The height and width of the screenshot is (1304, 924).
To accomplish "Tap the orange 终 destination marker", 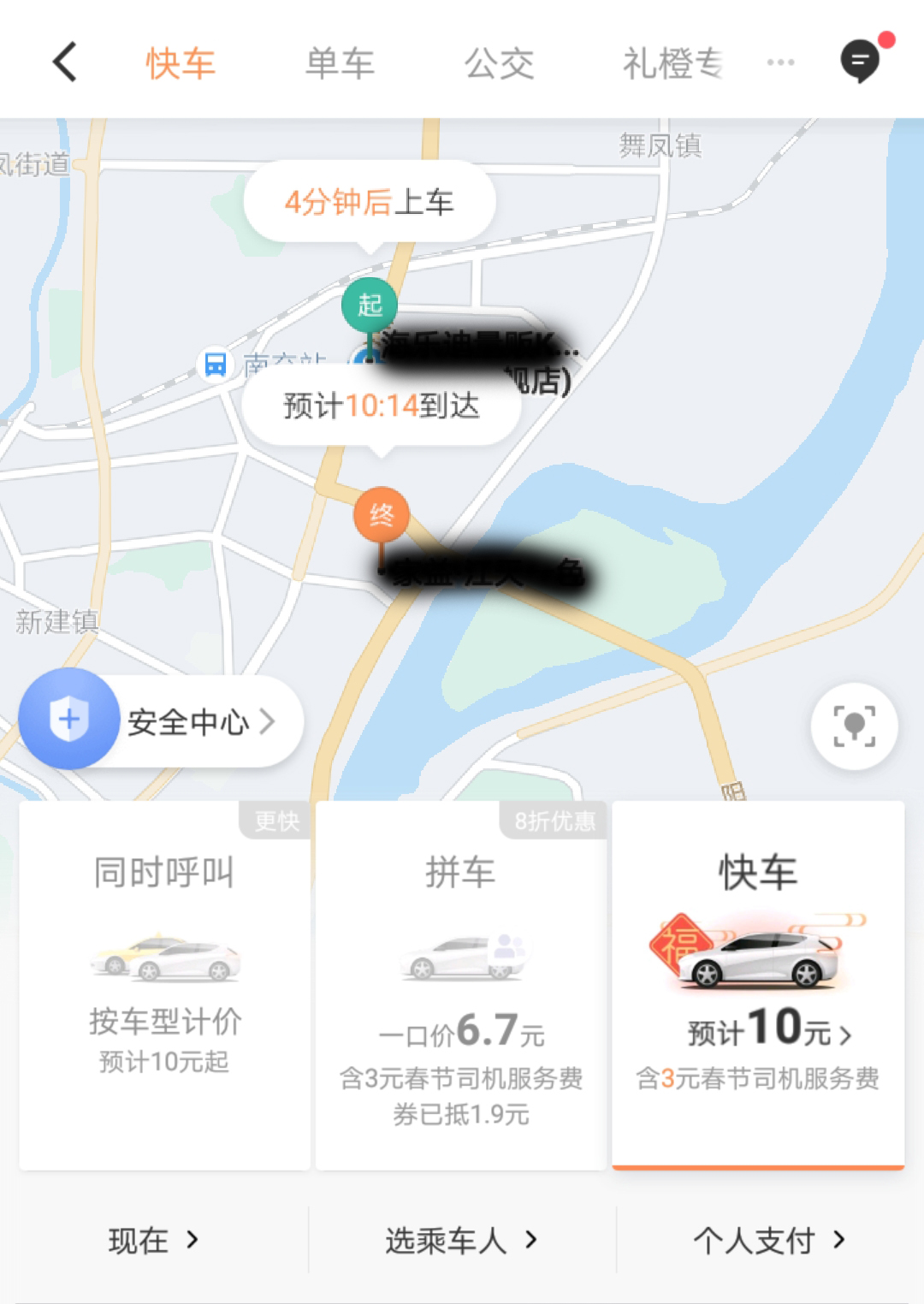I will [382, 515].
